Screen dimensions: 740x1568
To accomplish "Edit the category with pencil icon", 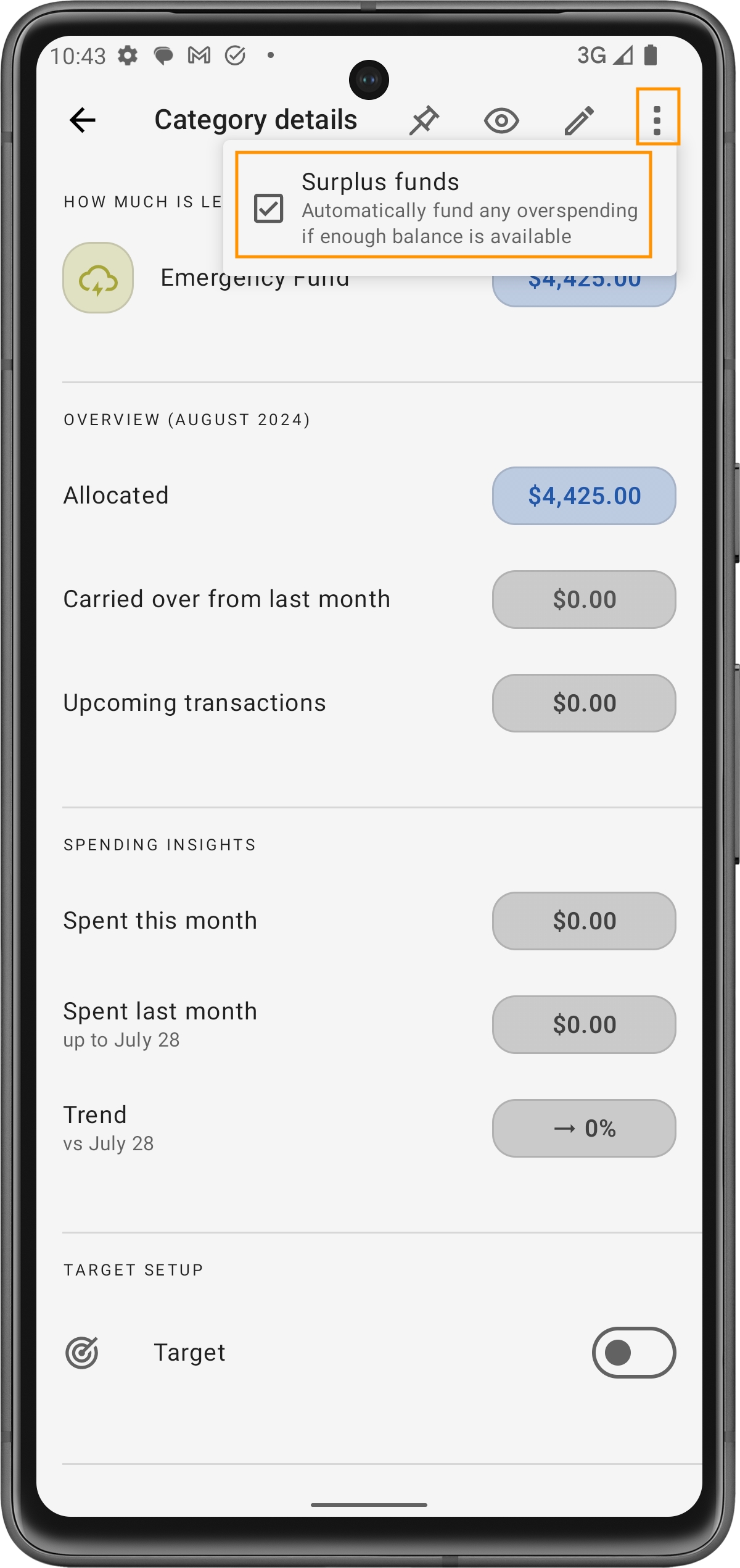I will (579, 120).
